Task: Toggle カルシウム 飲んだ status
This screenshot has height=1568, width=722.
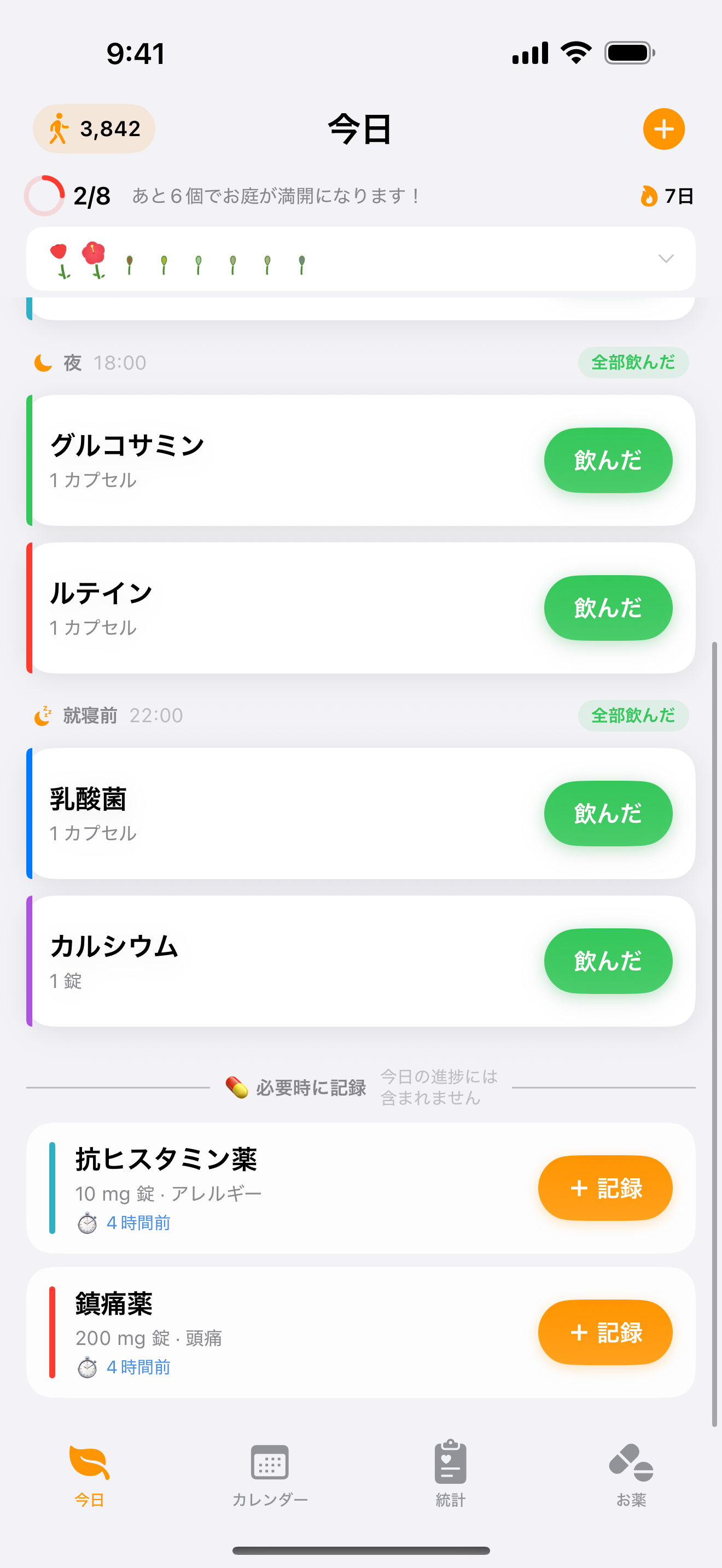Action: point(608,961)
